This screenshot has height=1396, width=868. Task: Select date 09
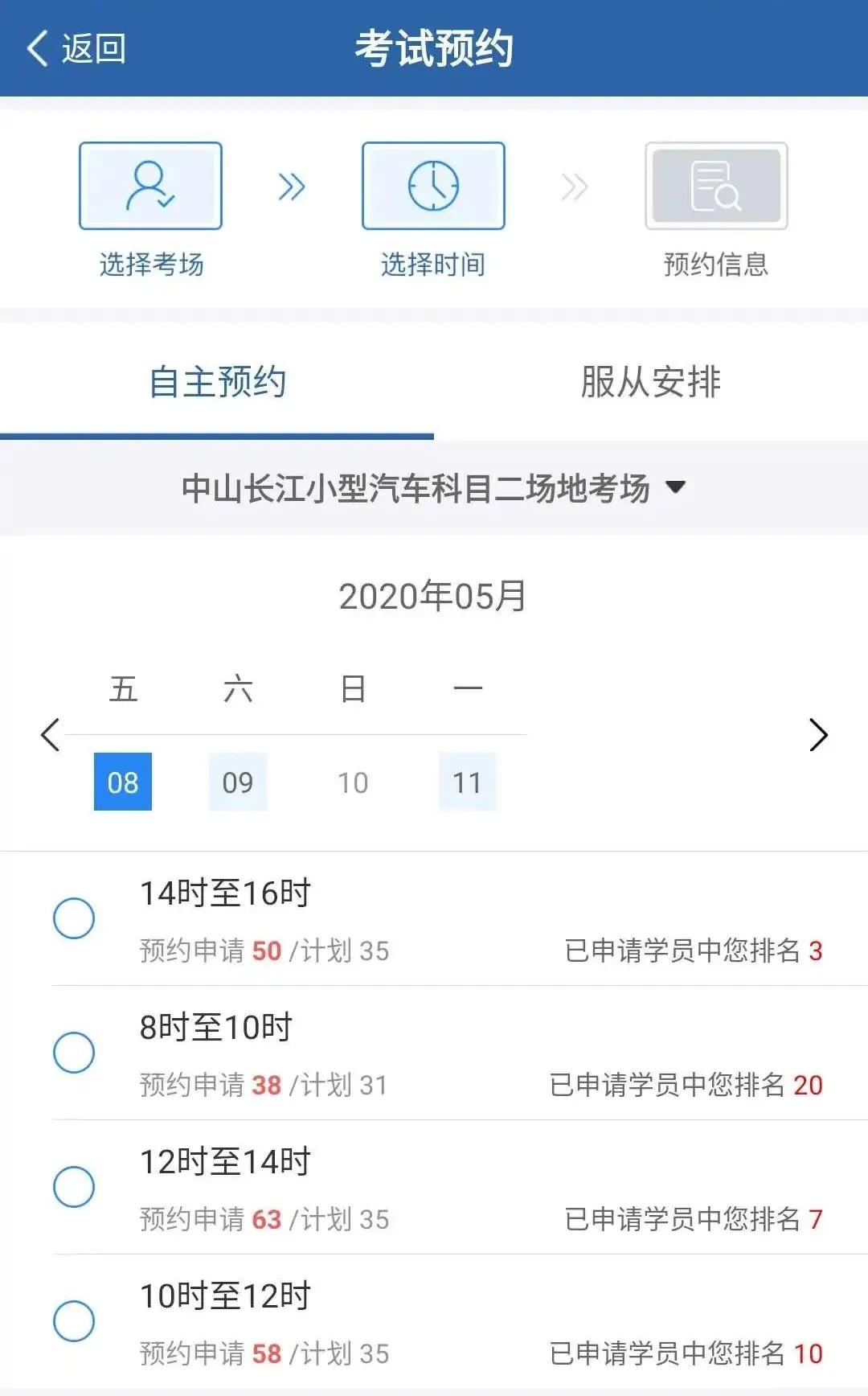[x=238, y=782]
